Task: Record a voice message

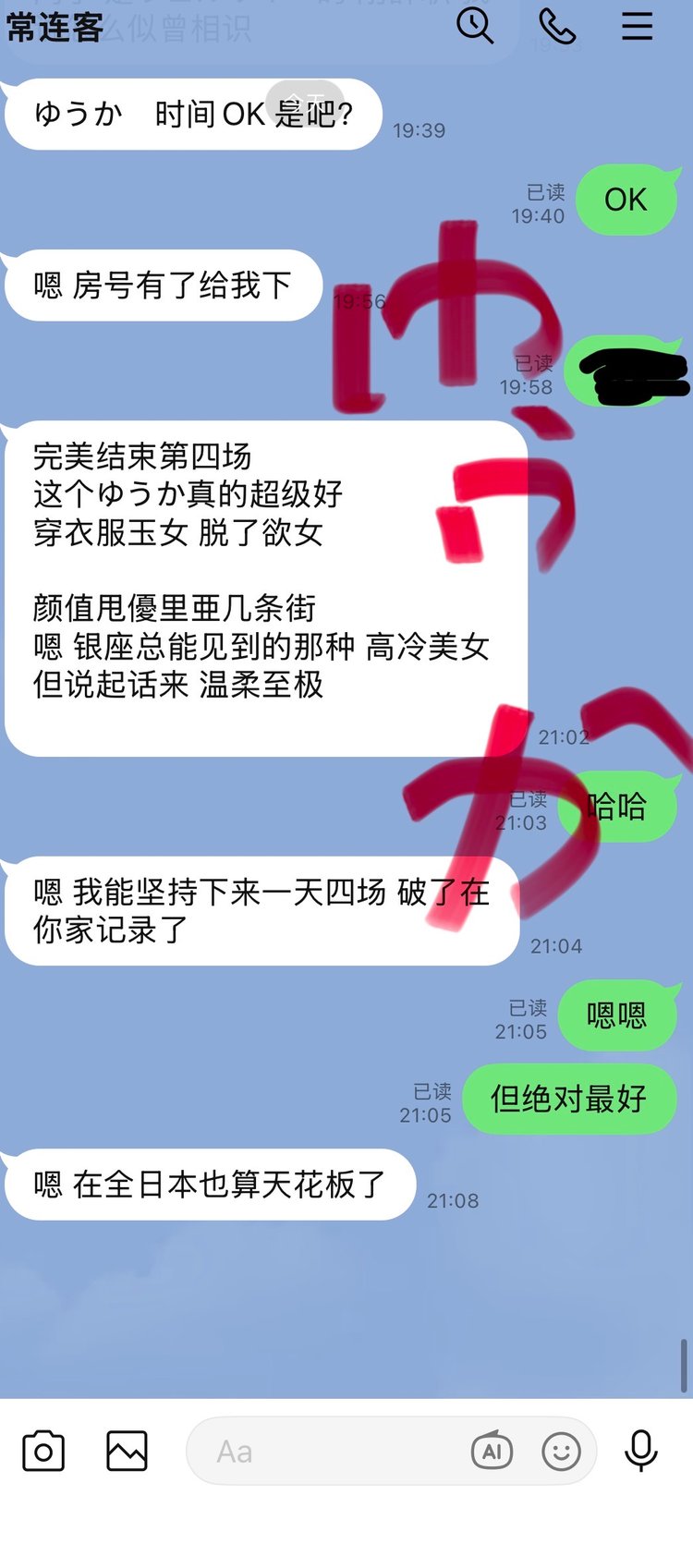Action: (x=640, y=1451)
